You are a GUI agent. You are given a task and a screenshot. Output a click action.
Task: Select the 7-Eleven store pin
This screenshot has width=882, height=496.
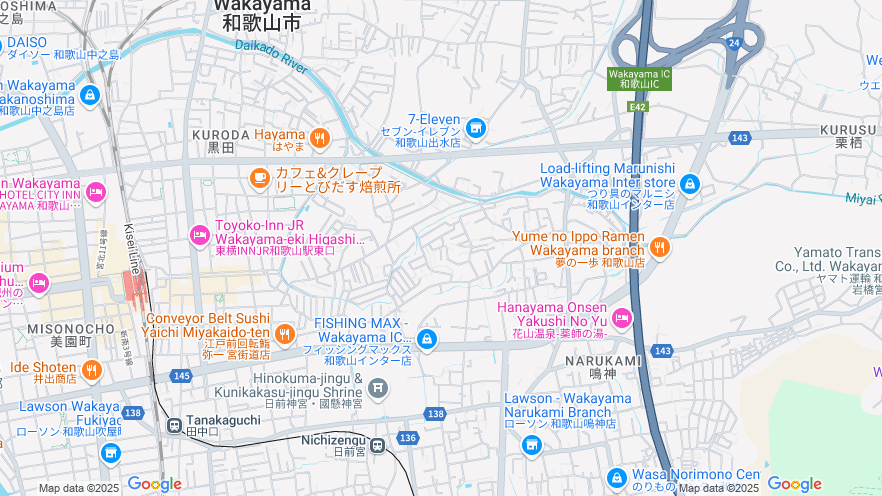point(476,127)
